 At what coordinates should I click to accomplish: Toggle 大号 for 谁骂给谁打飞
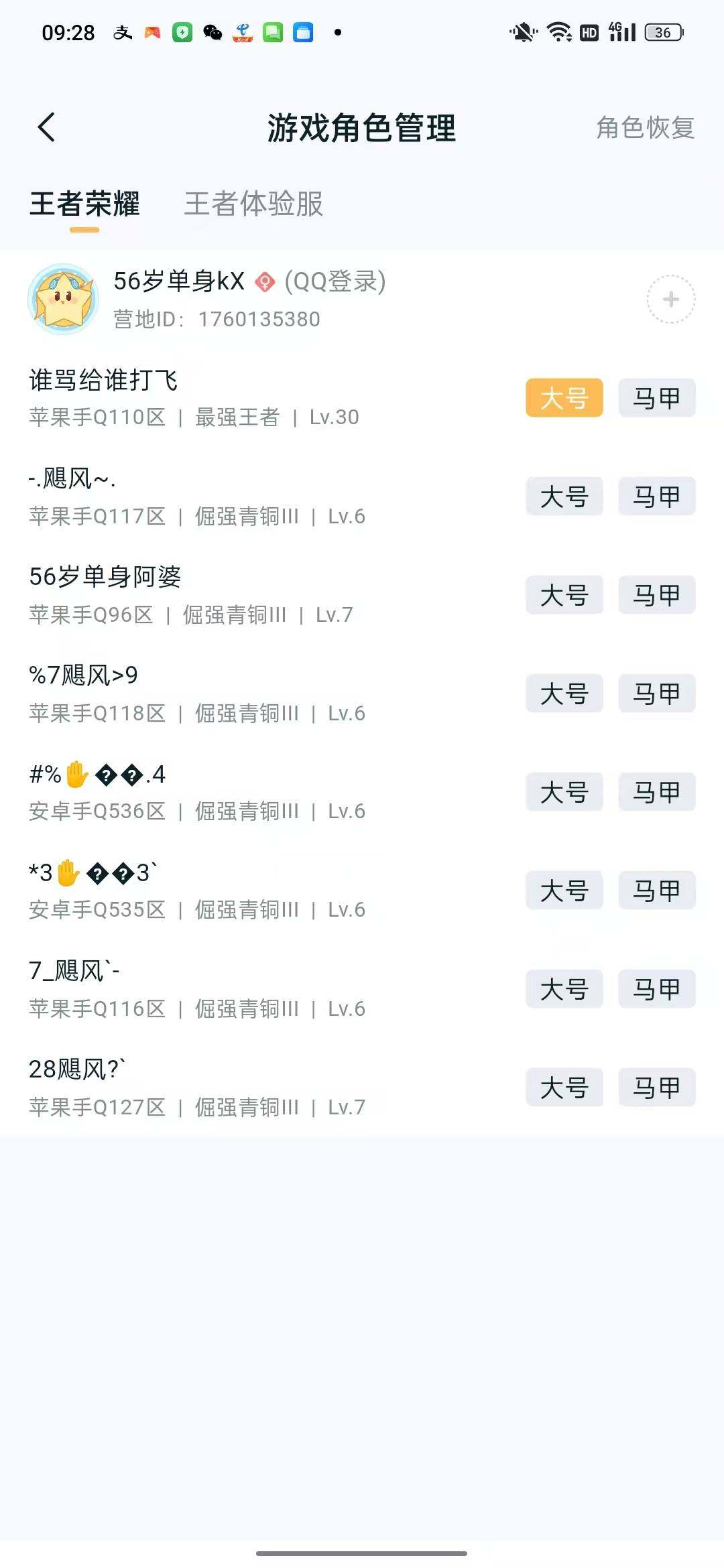tap(564, 397)
